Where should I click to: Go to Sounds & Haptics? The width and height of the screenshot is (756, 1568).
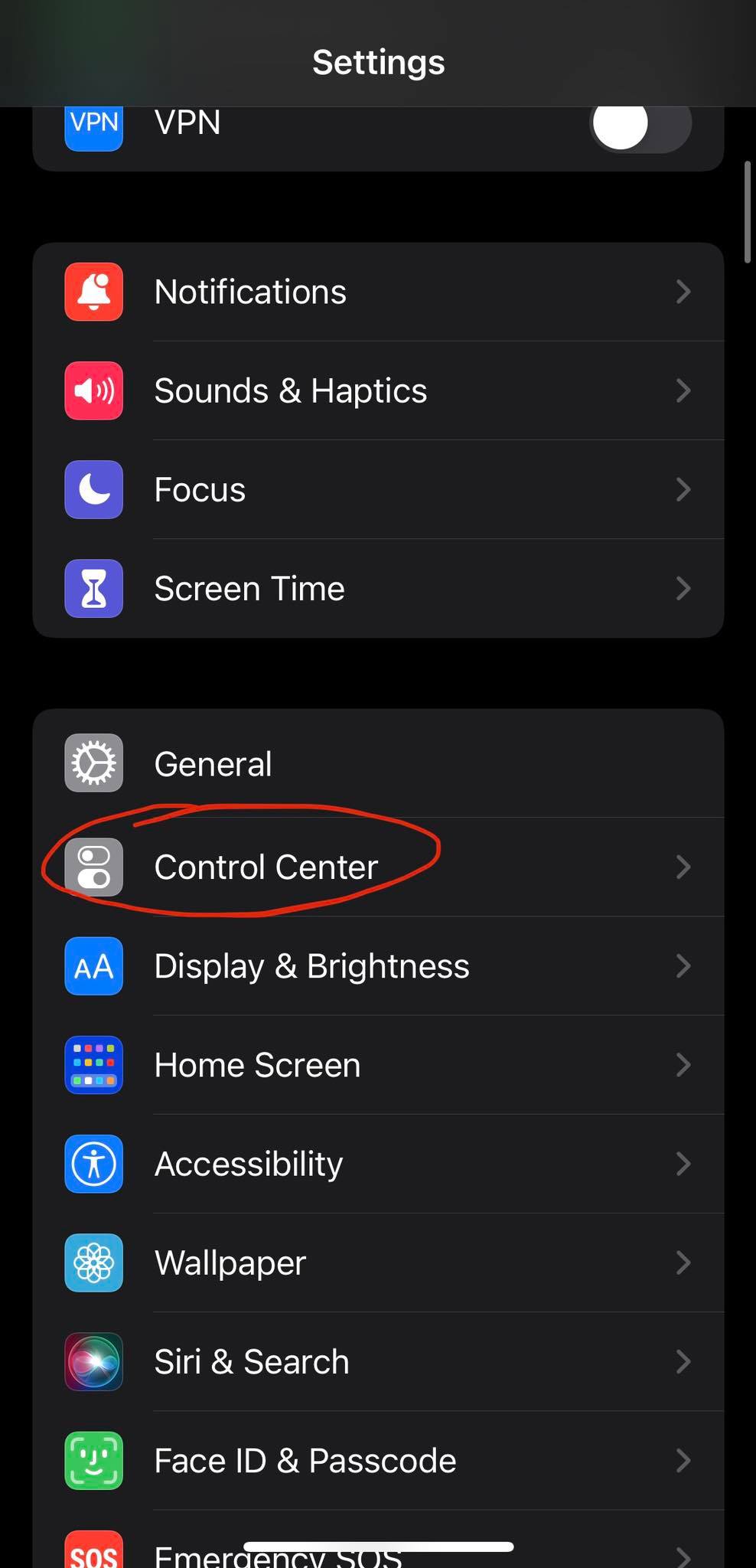click(378, 390)
